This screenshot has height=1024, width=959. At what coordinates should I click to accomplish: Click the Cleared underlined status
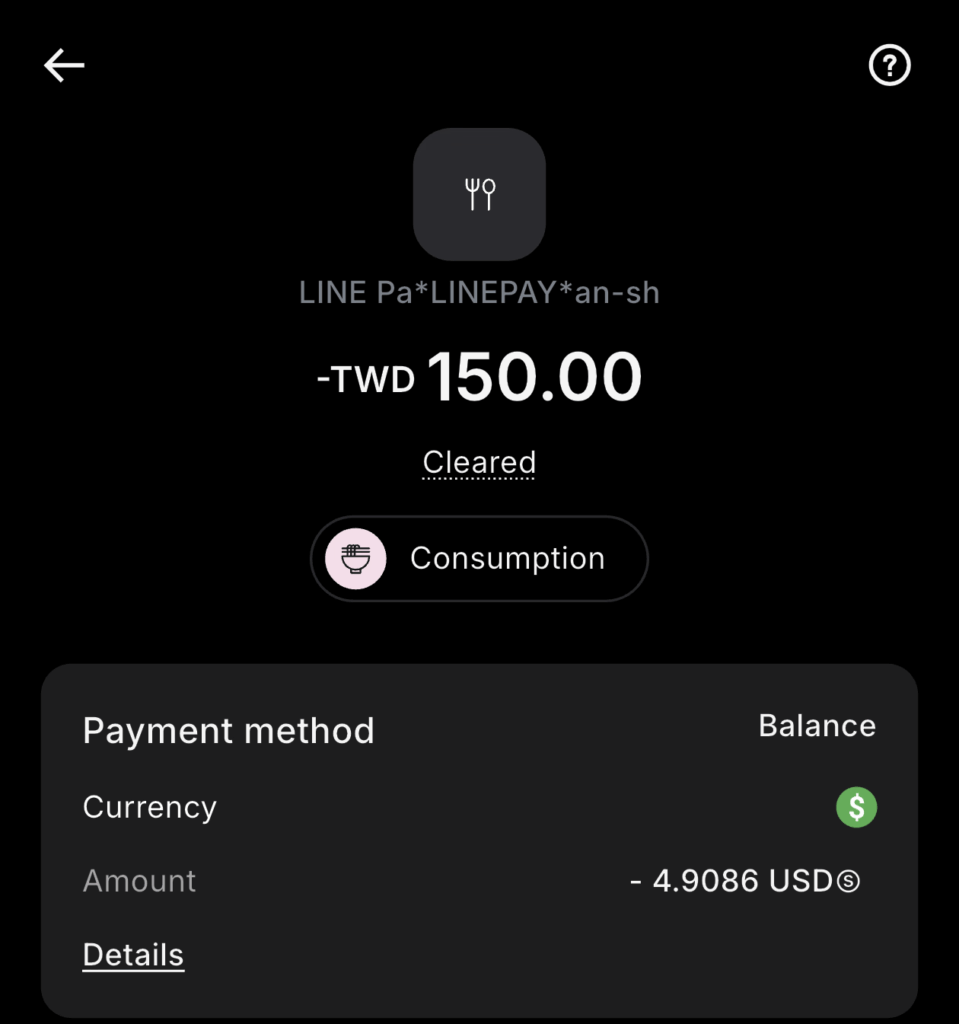coord(479,461)
